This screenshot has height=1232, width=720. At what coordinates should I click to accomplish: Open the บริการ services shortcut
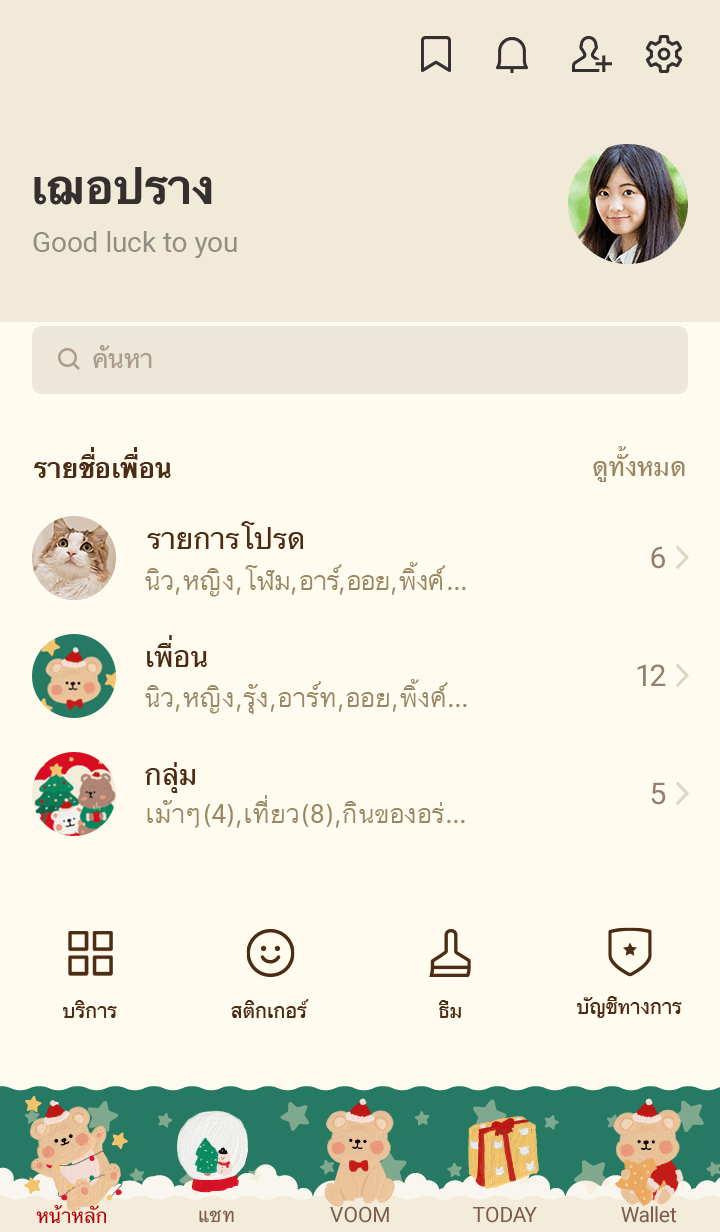(x=90, y=973)
